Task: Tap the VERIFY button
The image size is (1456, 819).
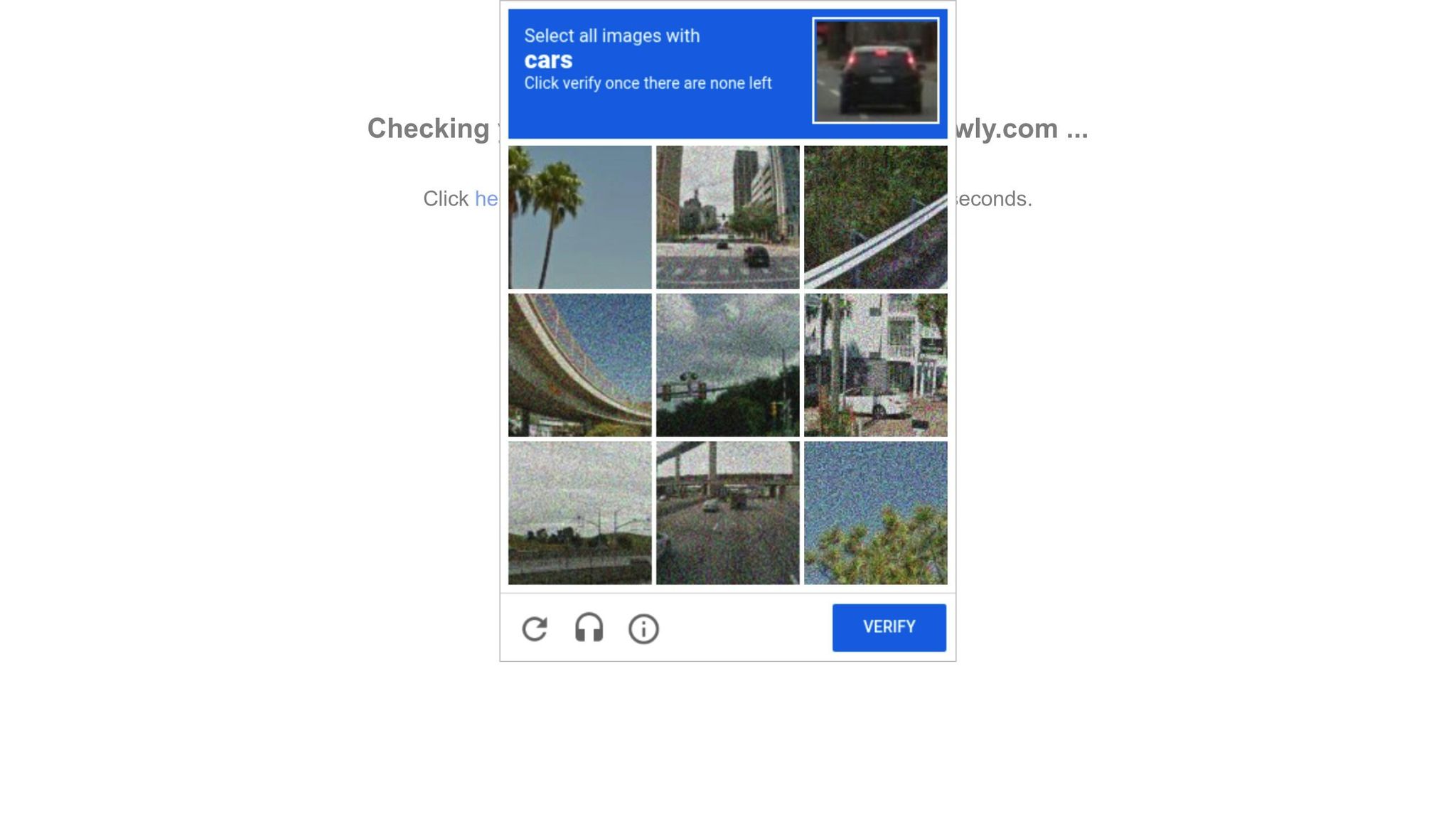Action: tap(889, 627)
